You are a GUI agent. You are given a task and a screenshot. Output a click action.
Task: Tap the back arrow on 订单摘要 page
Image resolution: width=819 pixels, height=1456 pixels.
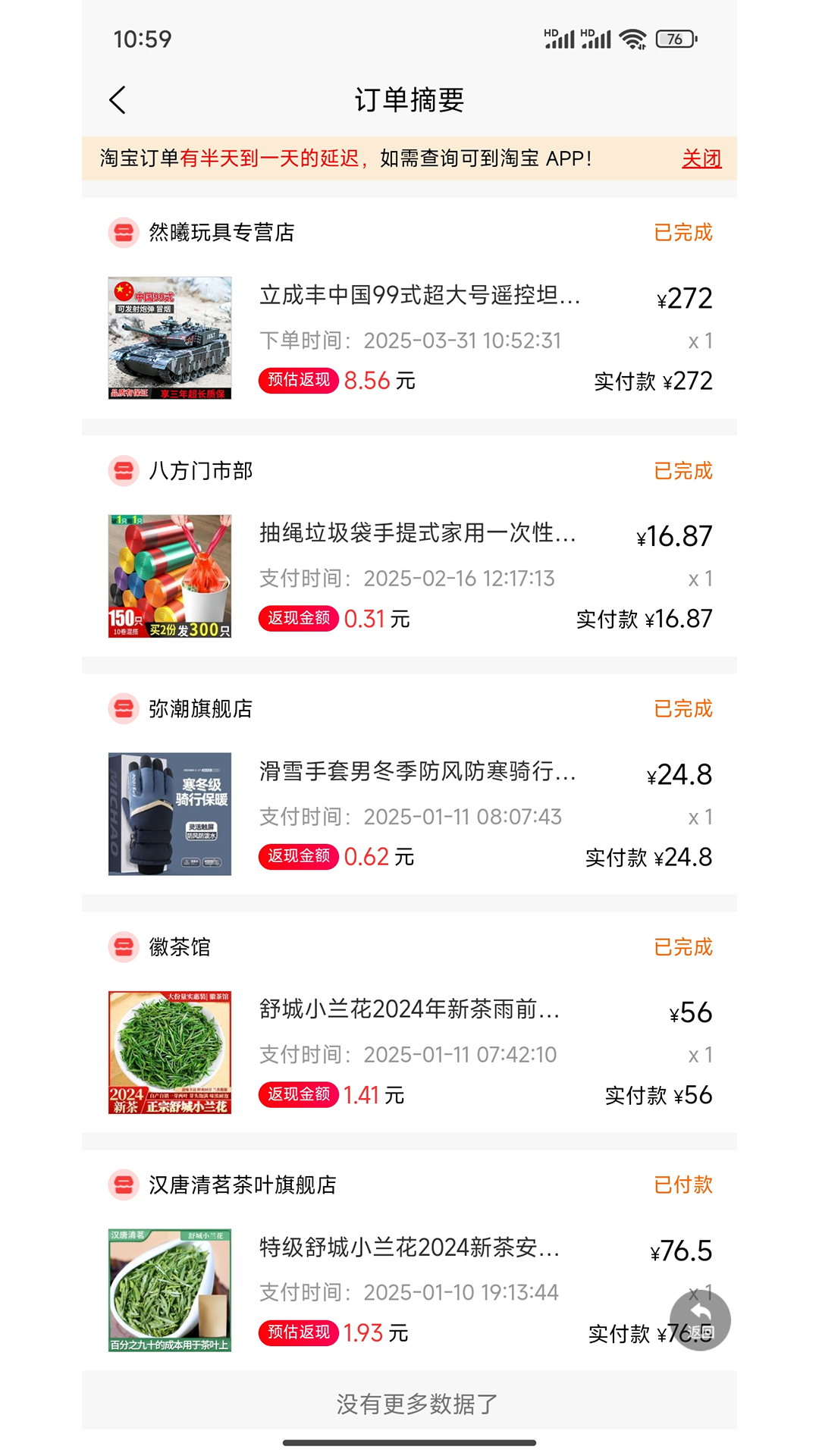pyautogui.click(x=118, y=99)
